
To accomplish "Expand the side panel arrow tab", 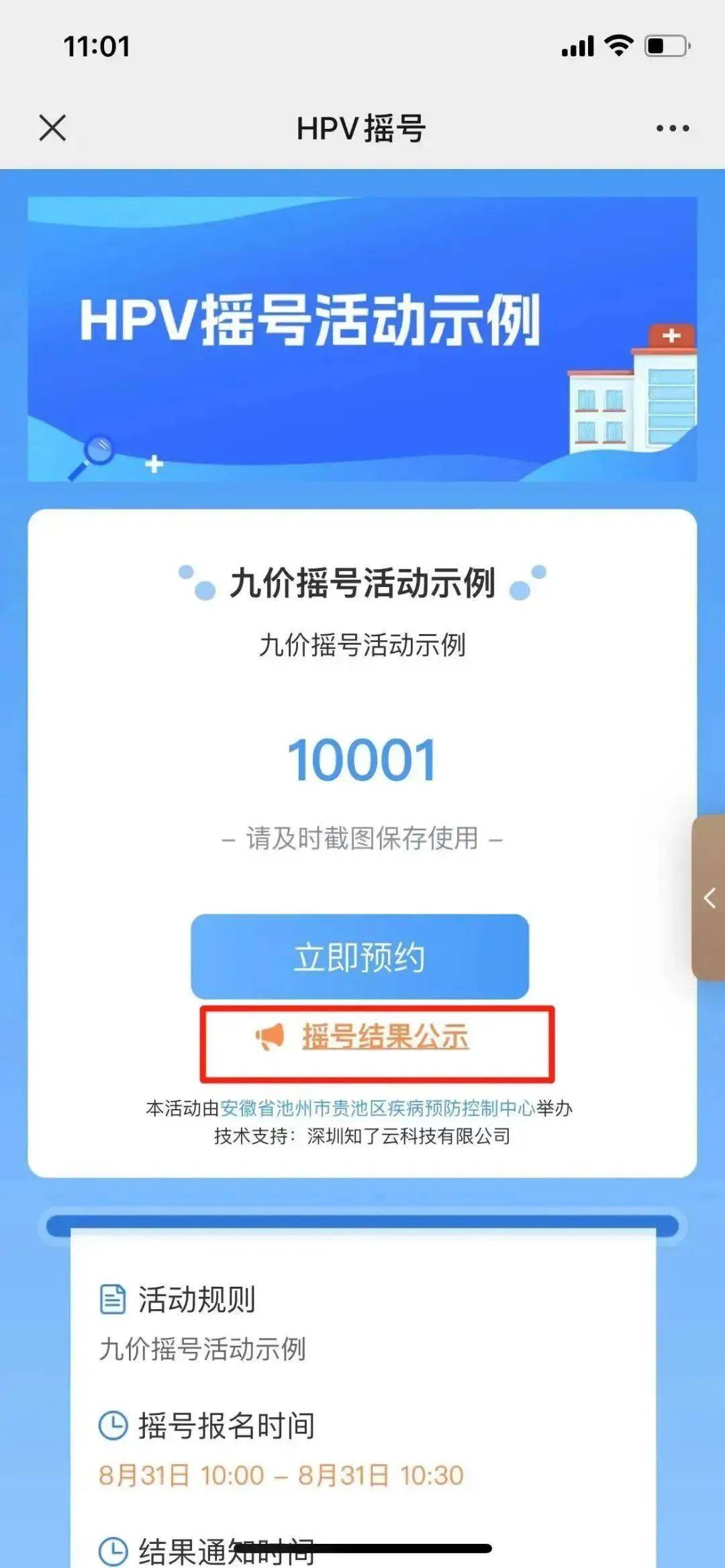I will (709, 898).
